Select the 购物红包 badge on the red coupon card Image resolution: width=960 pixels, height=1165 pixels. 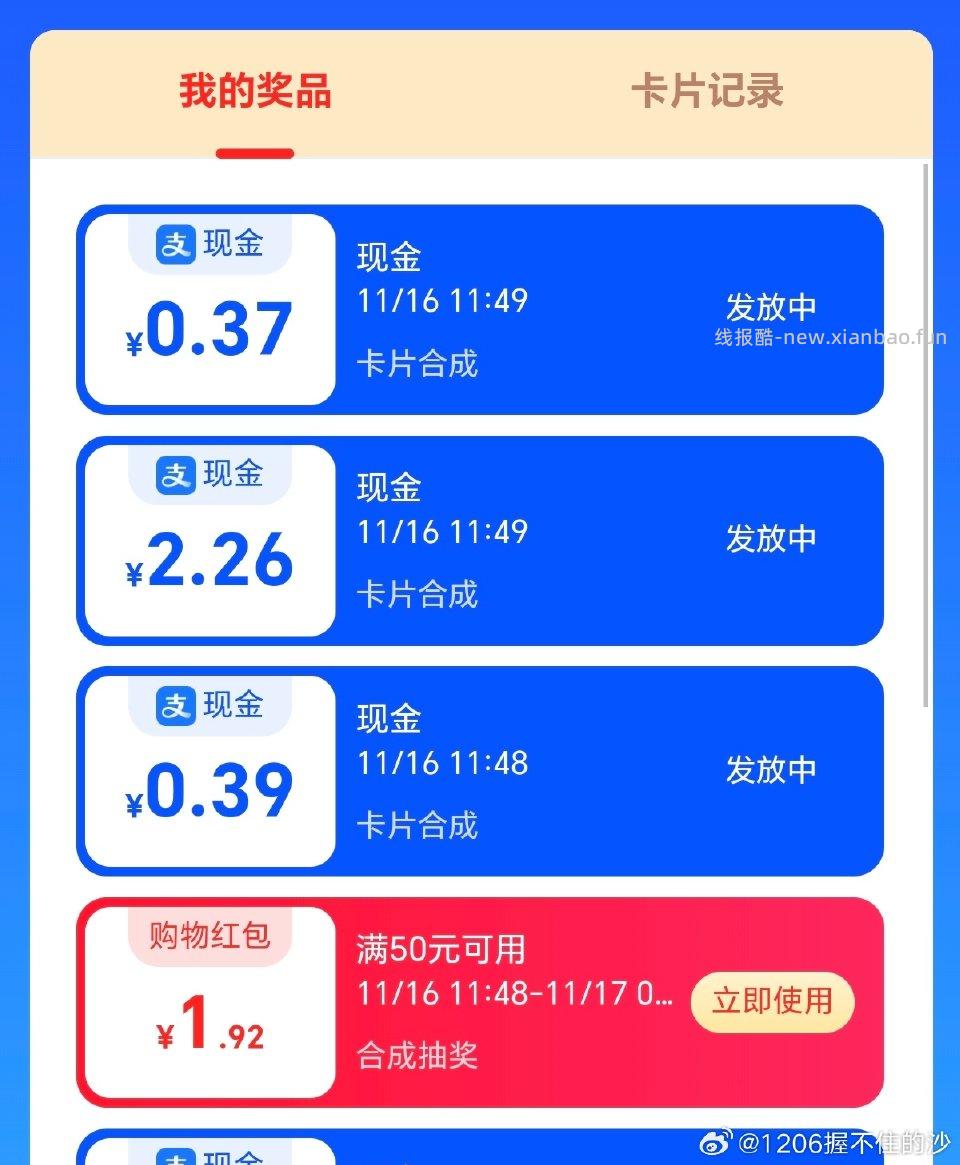click(207, 931)
